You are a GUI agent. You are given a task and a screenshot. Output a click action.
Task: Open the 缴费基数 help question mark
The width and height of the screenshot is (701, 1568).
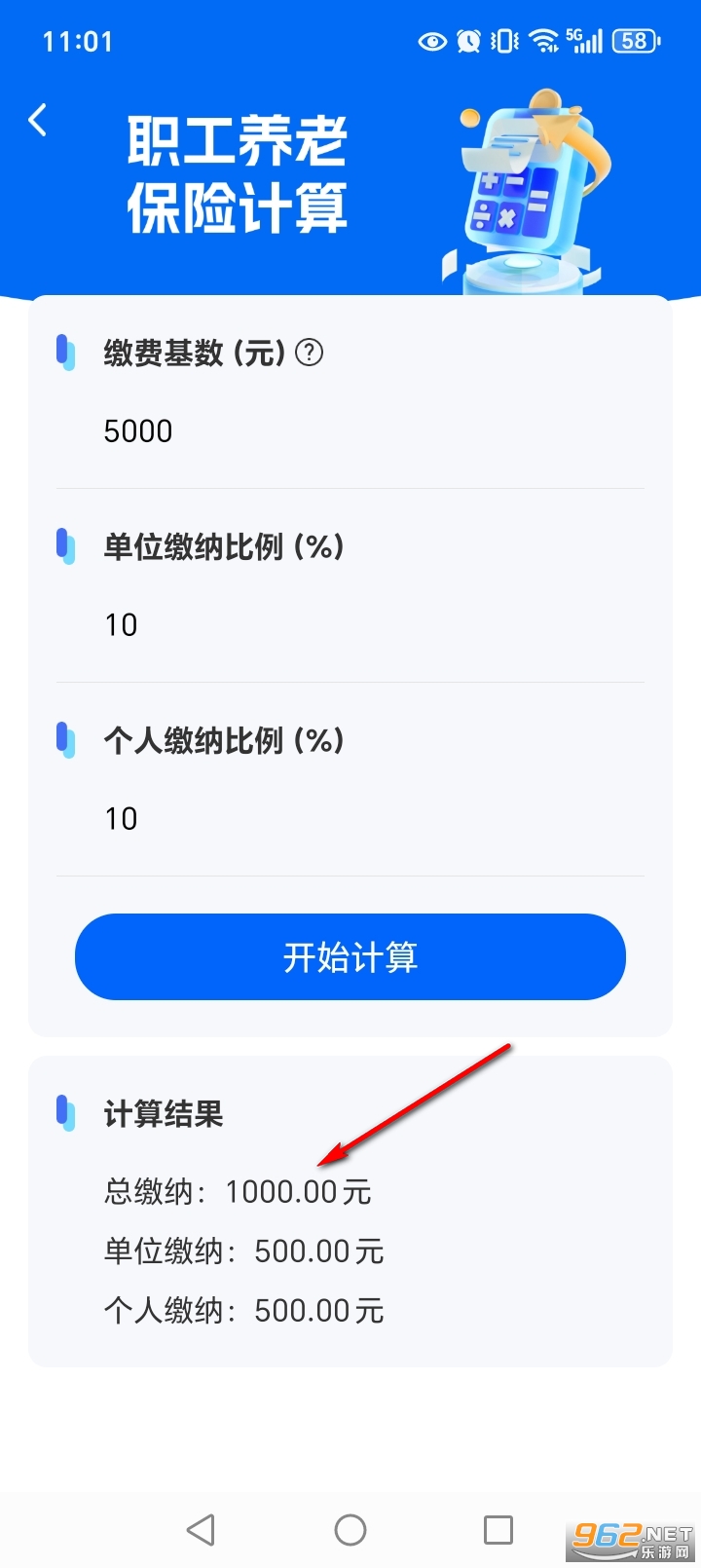(310, 354)
